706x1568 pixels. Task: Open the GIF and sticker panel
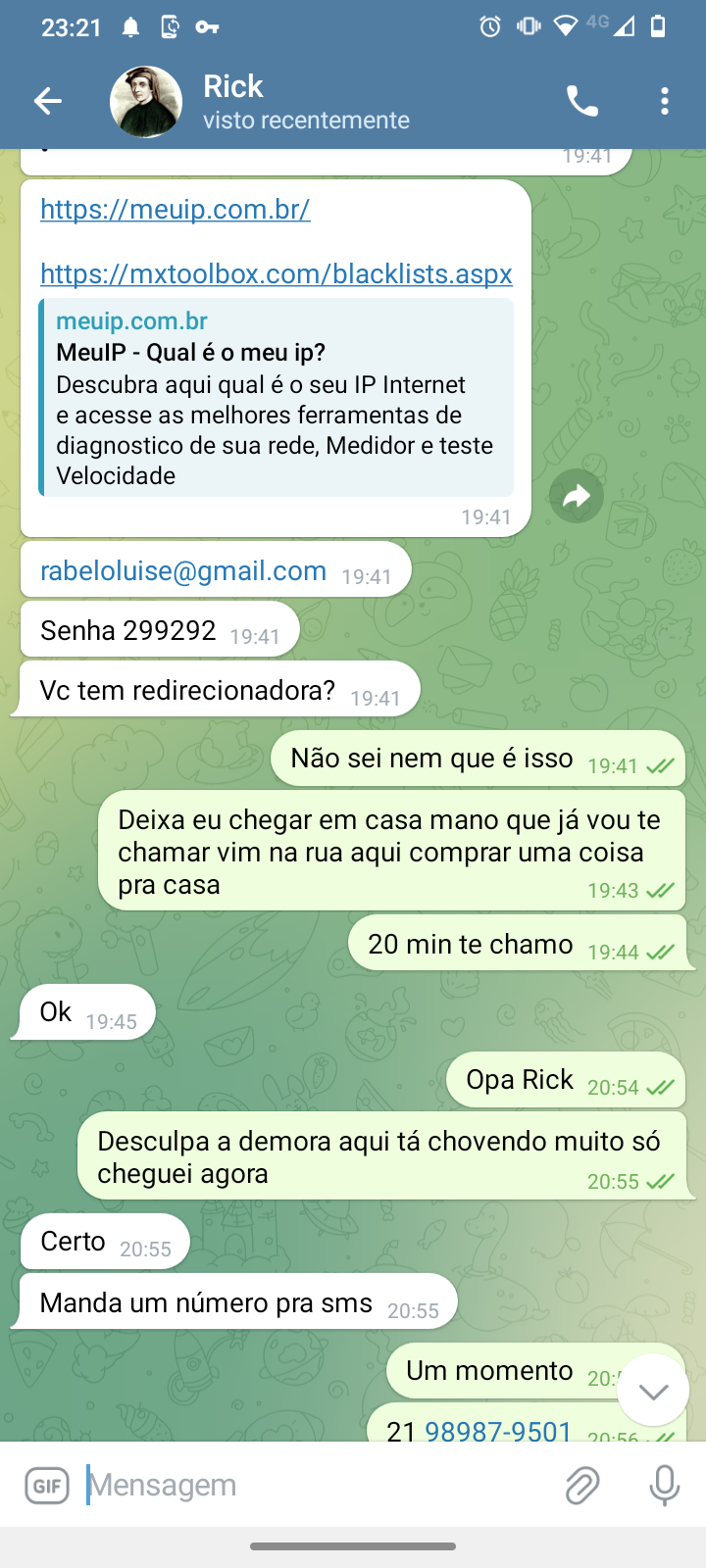pyautogui.click(x=47, y=1486)
